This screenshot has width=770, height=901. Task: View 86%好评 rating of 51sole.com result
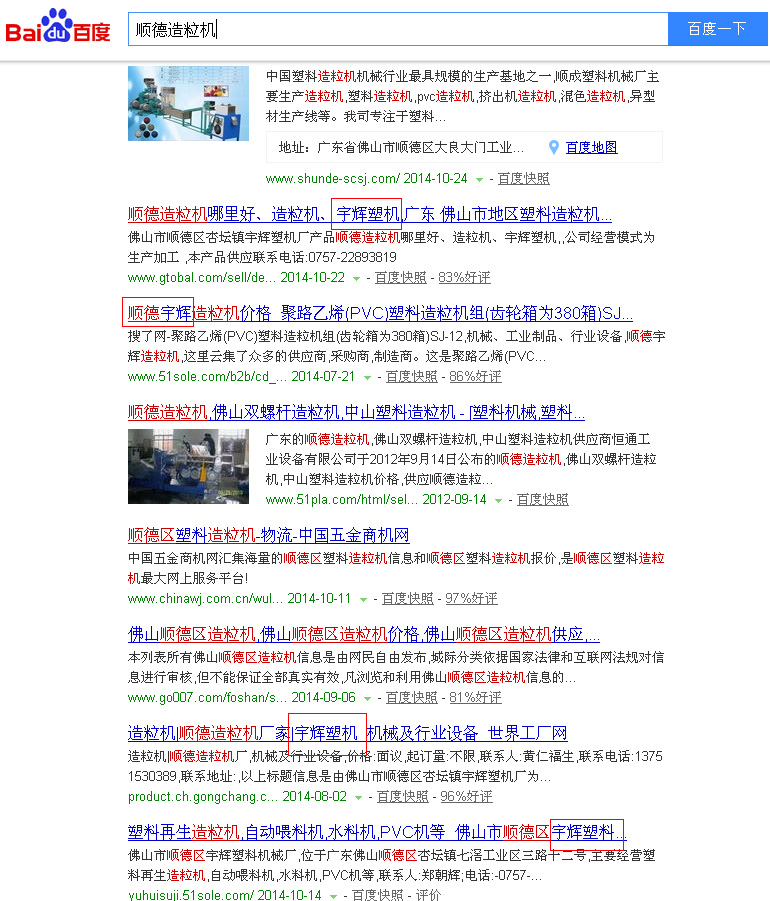click(x=475, y=377)
